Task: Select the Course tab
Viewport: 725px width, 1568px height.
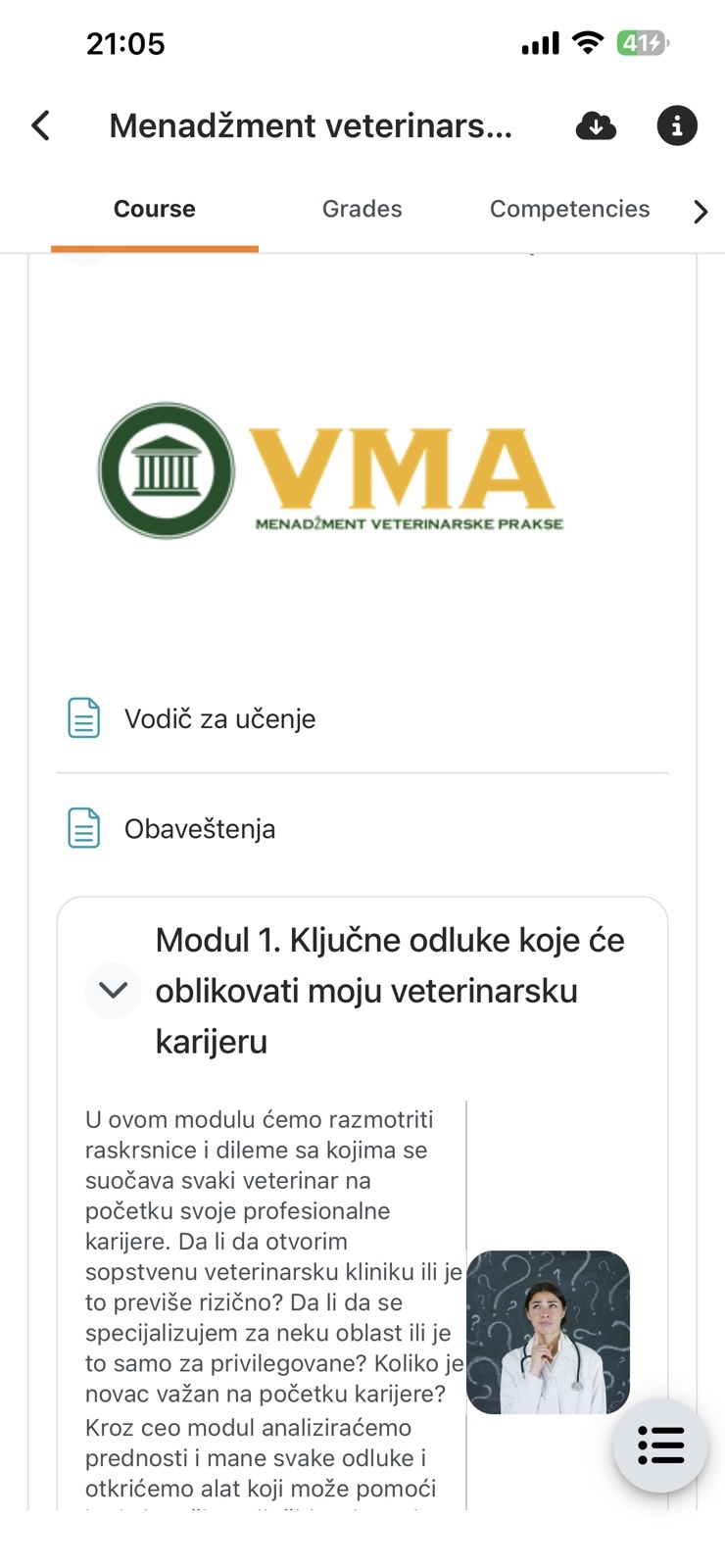Action: pyautogui.click(x=155, y=209)
